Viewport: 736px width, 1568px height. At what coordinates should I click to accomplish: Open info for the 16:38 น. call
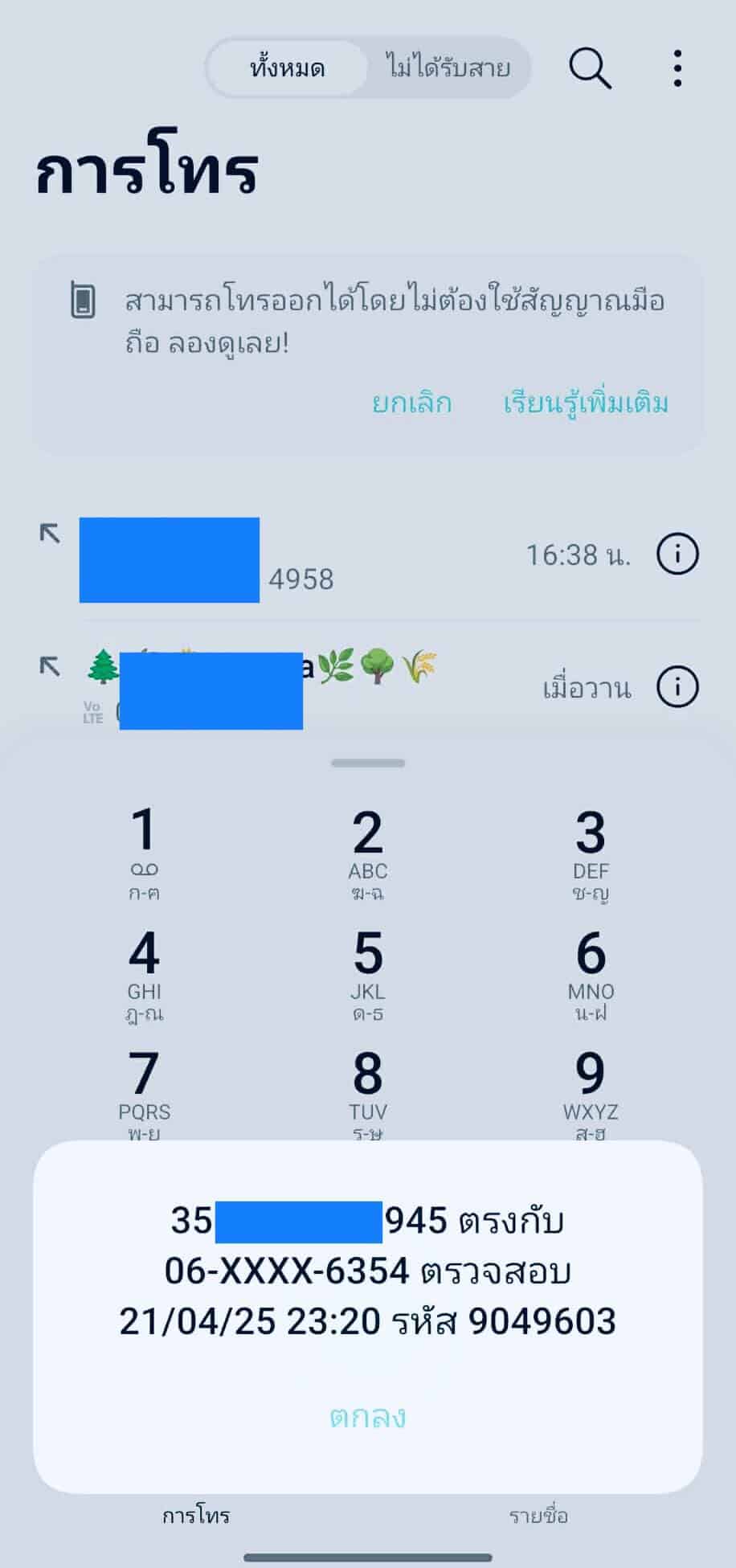coord(677,555)
